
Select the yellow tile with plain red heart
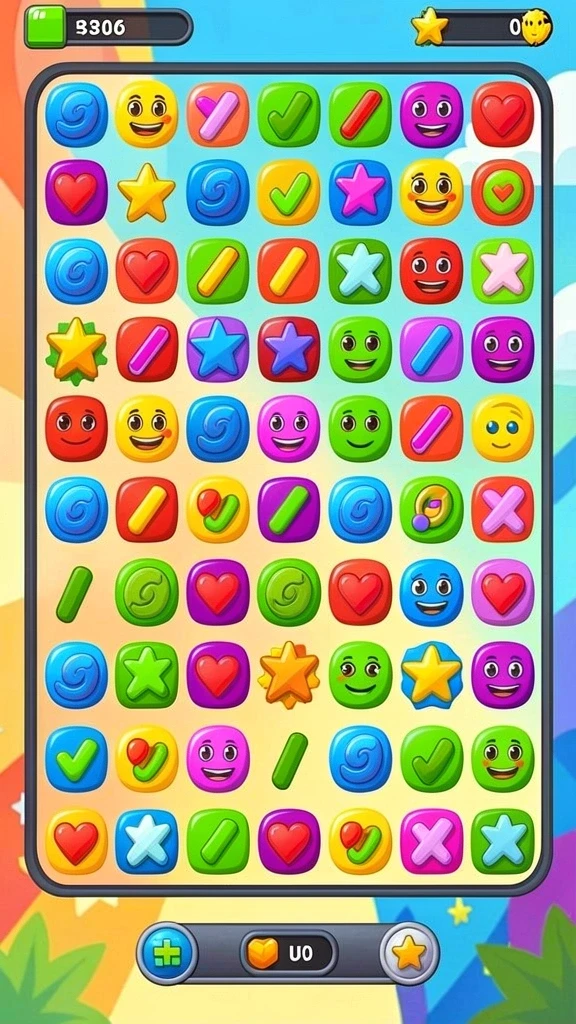[76, 841]
